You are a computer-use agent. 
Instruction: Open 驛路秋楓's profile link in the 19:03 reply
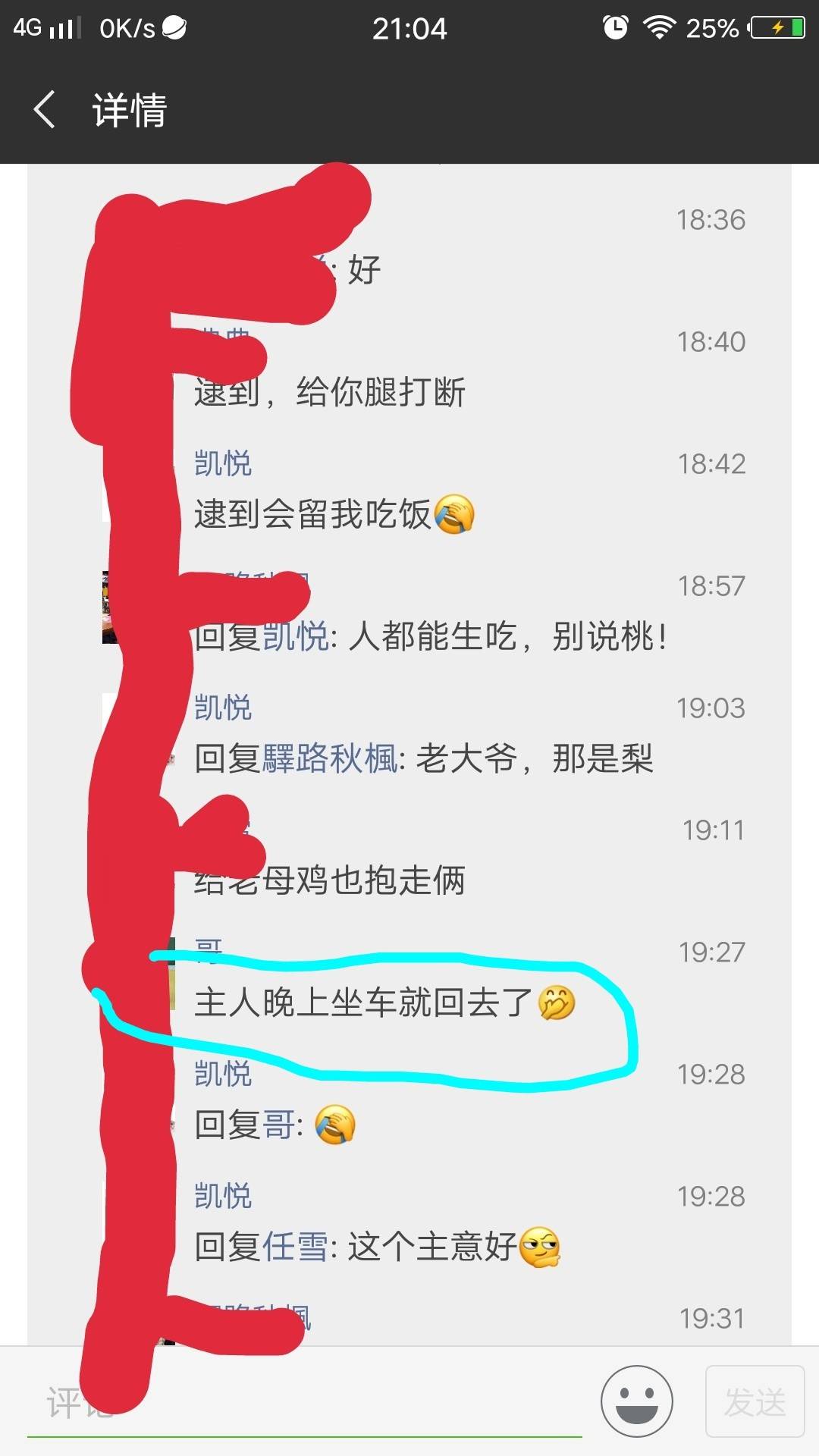click(x=330, y=758)
